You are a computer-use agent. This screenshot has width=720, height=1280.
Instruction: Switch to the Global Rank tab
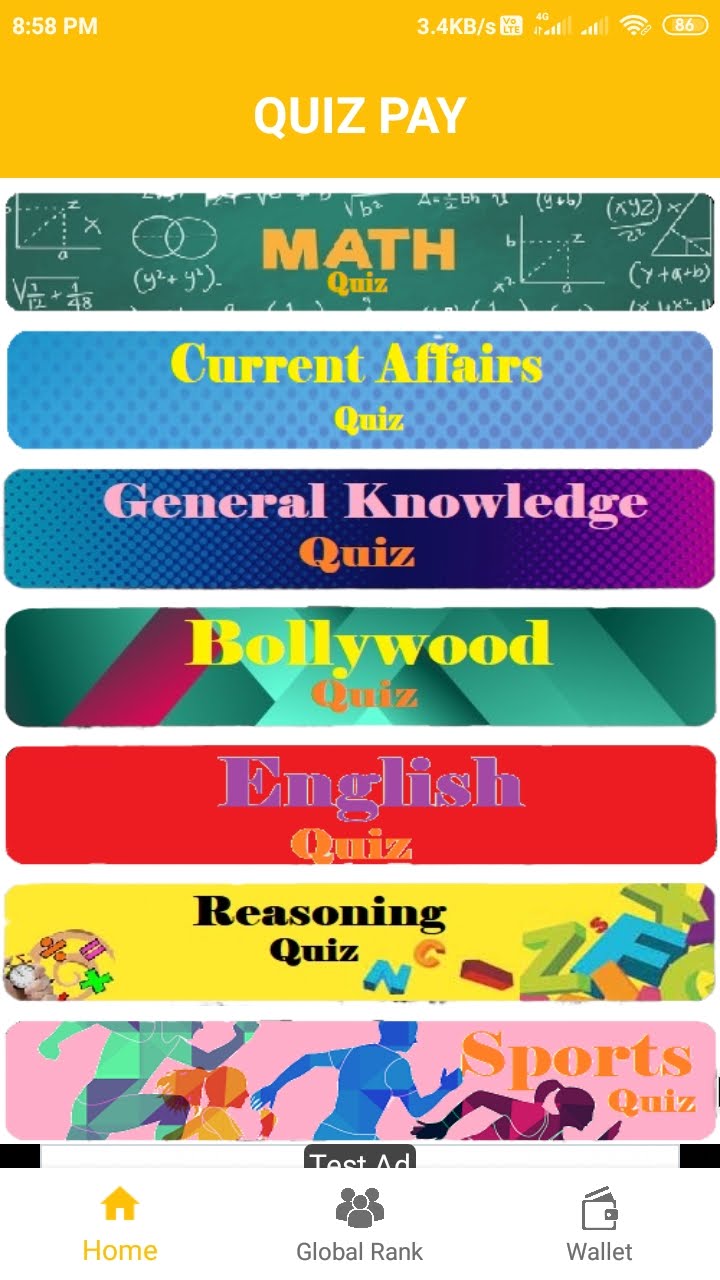click(x=360, y=1224)
